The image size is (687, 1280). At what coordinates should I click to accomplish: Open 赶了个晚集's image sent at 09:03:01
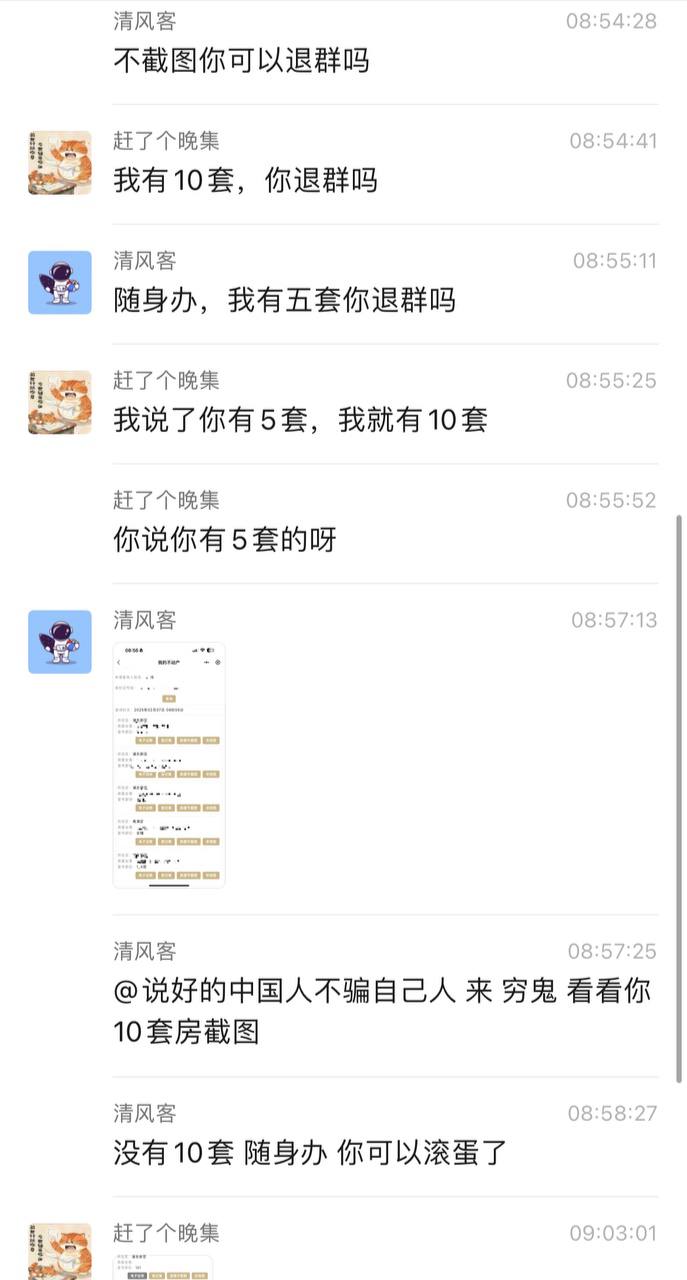tap(163, 1268)
